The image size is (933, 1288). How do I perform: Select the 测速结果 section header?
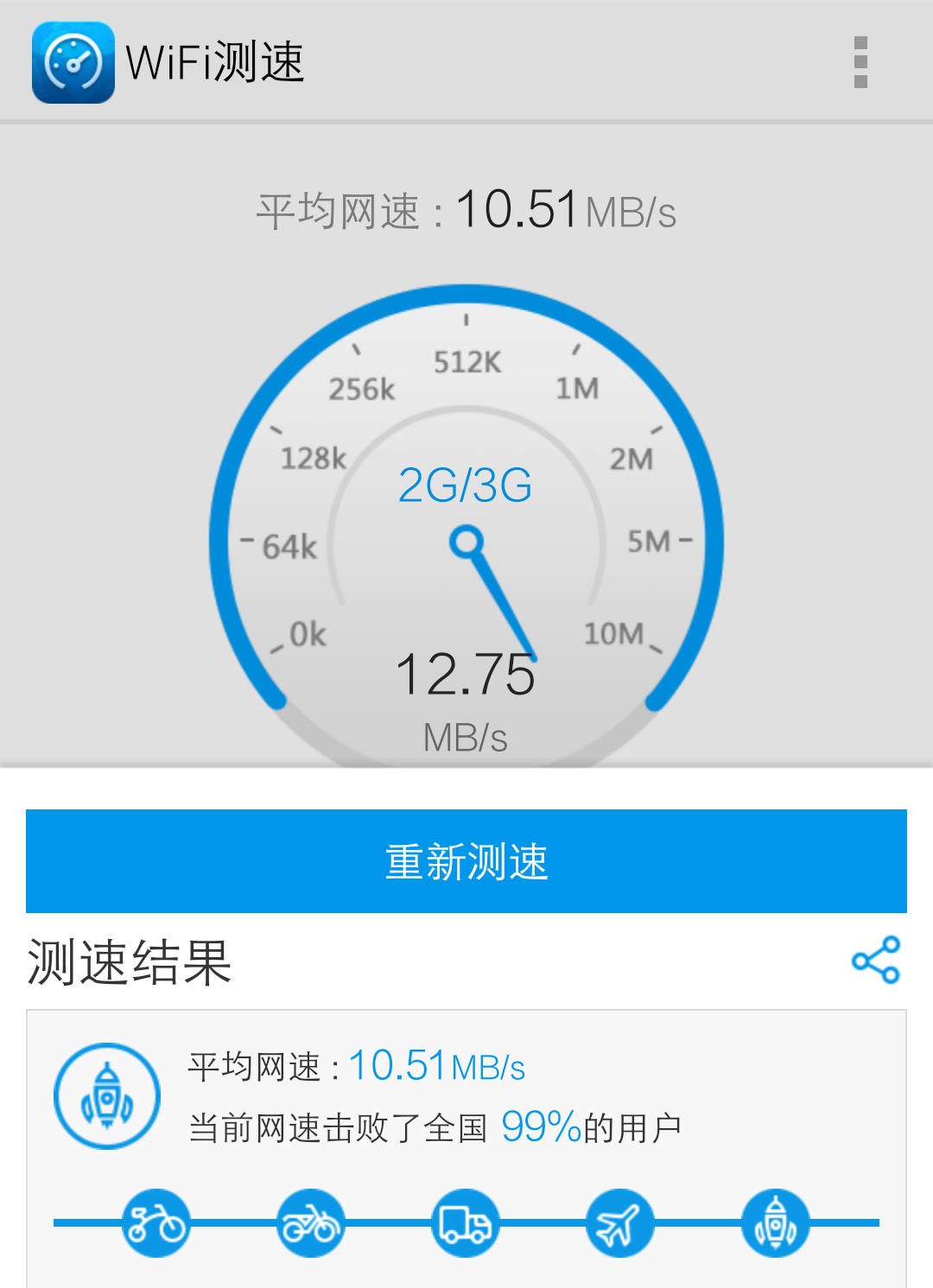tap(128, 959)
